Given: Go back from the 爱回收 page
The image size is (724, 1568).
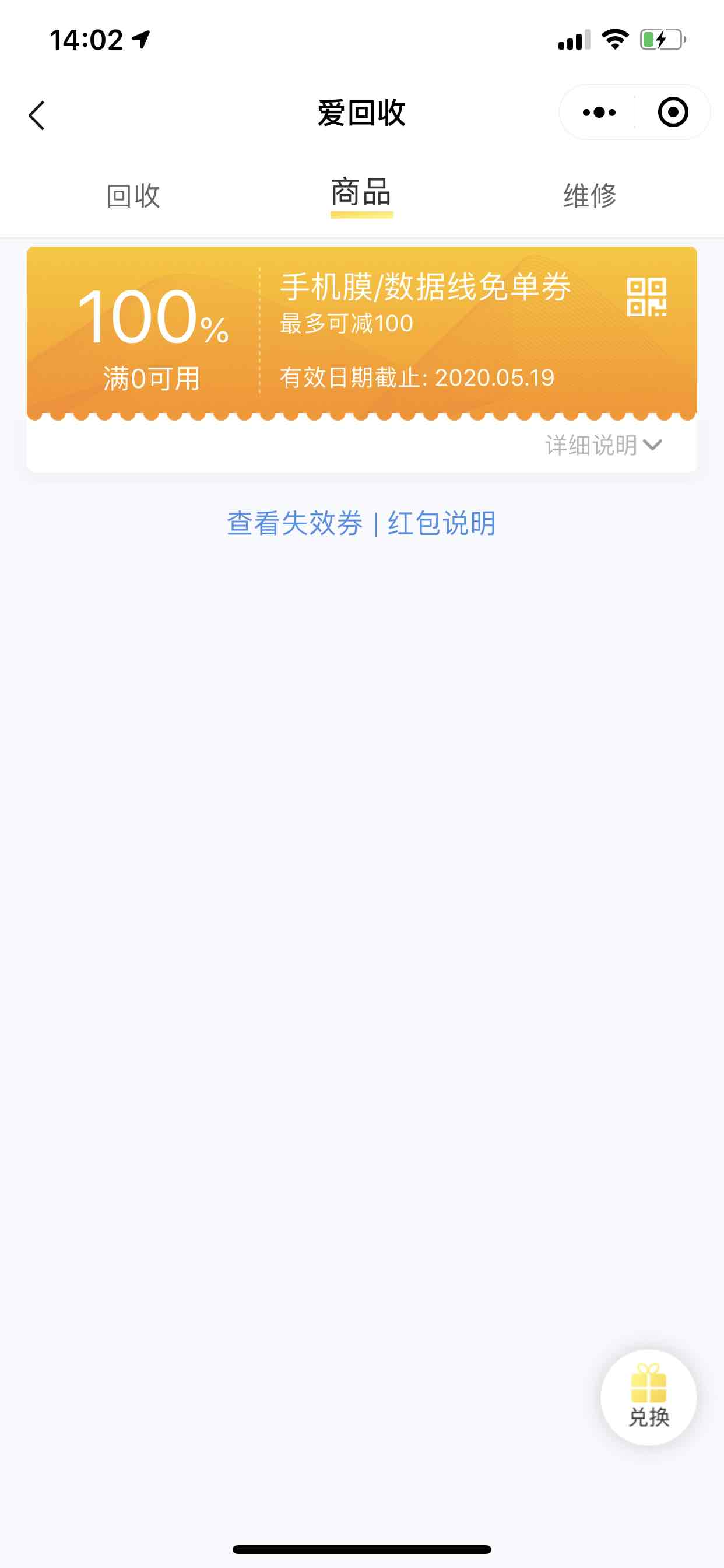Looking at the screenshot, I should (x=37, y=115).
